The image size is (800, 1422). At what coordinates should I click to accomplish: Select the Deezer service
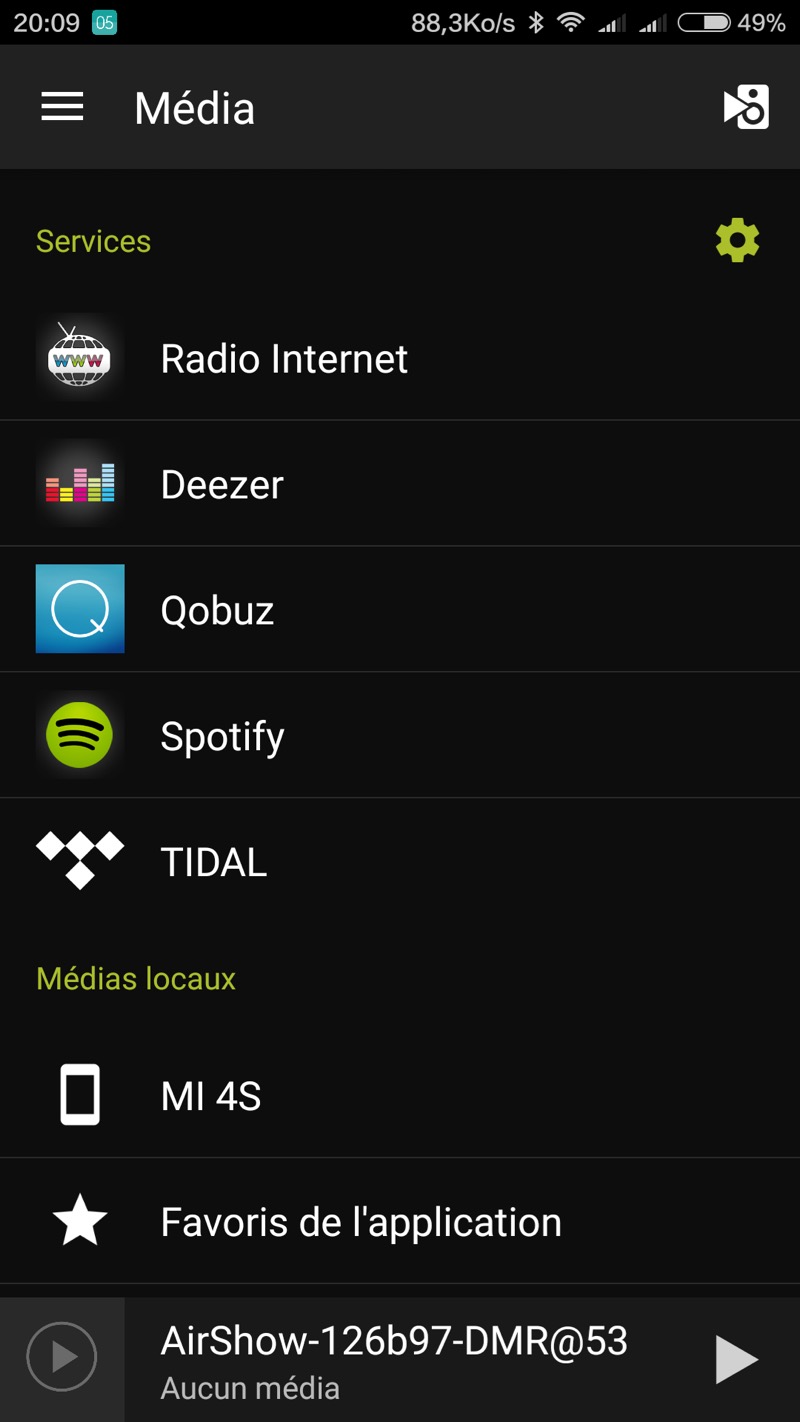click(222, 485)
